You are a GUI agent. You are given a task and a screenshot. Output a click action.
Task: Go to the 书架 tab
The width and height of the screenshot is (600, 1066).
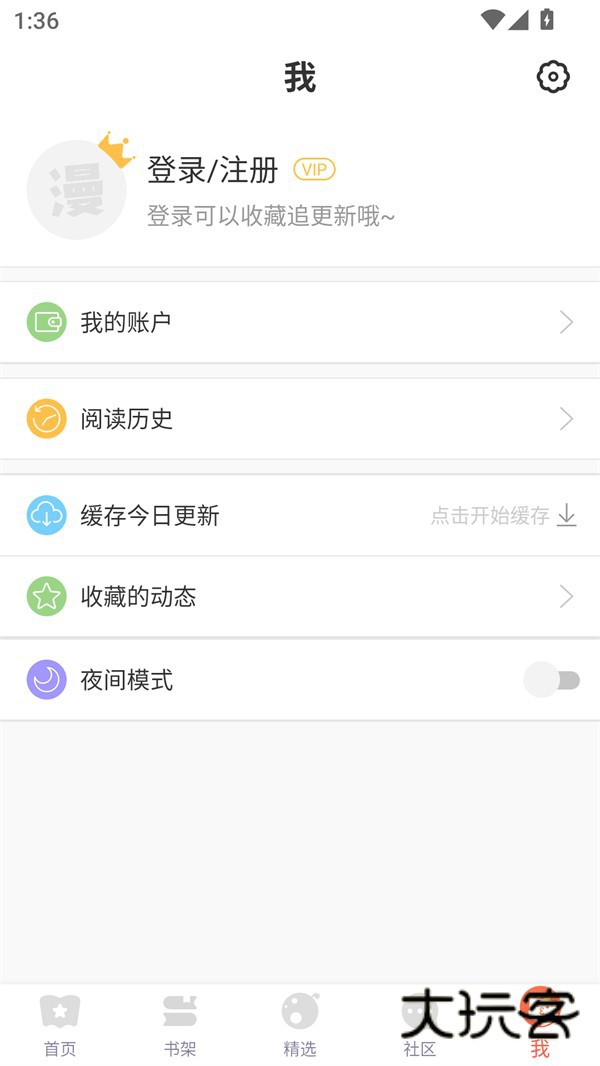[x=180, y=1025]
